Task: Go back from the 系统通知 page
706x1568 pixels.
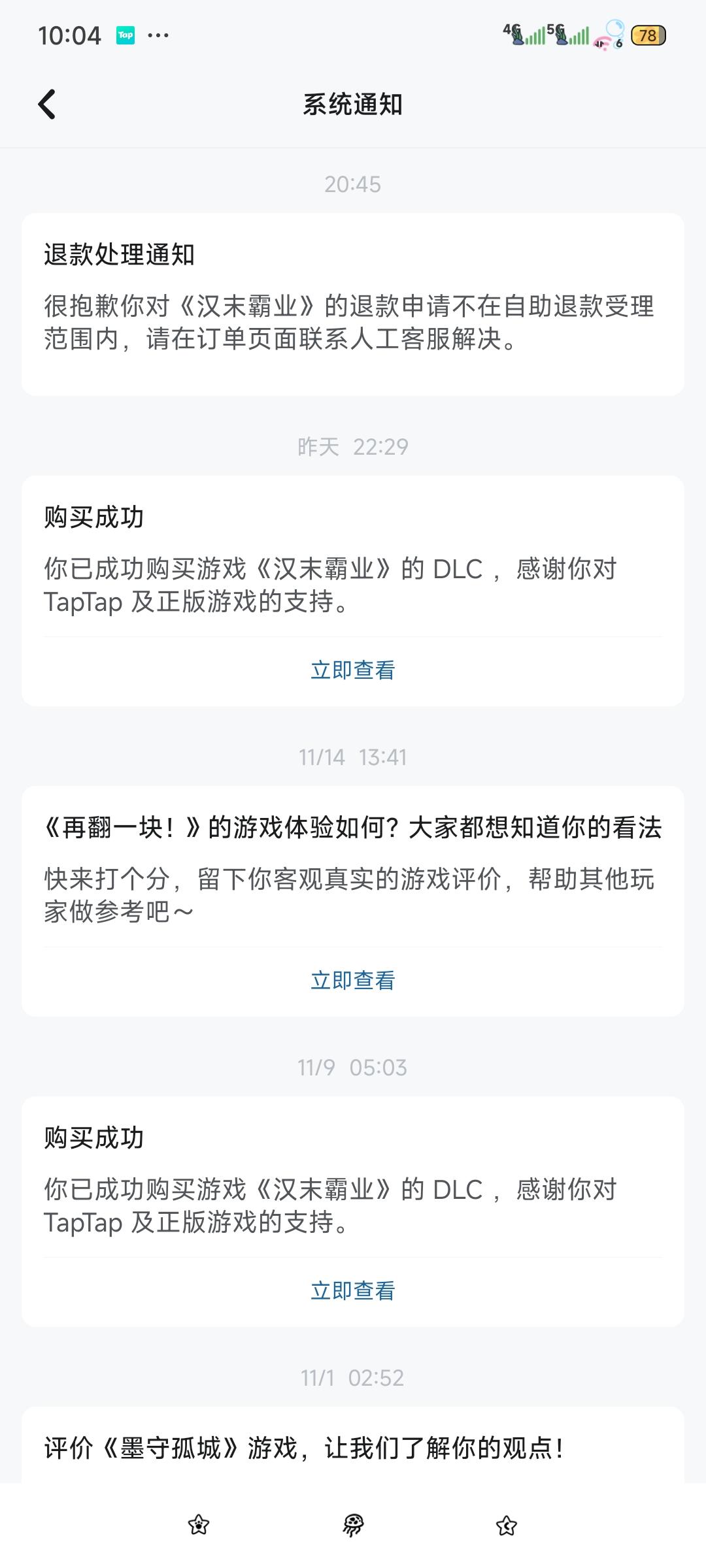Action: [x=47, y=105]
